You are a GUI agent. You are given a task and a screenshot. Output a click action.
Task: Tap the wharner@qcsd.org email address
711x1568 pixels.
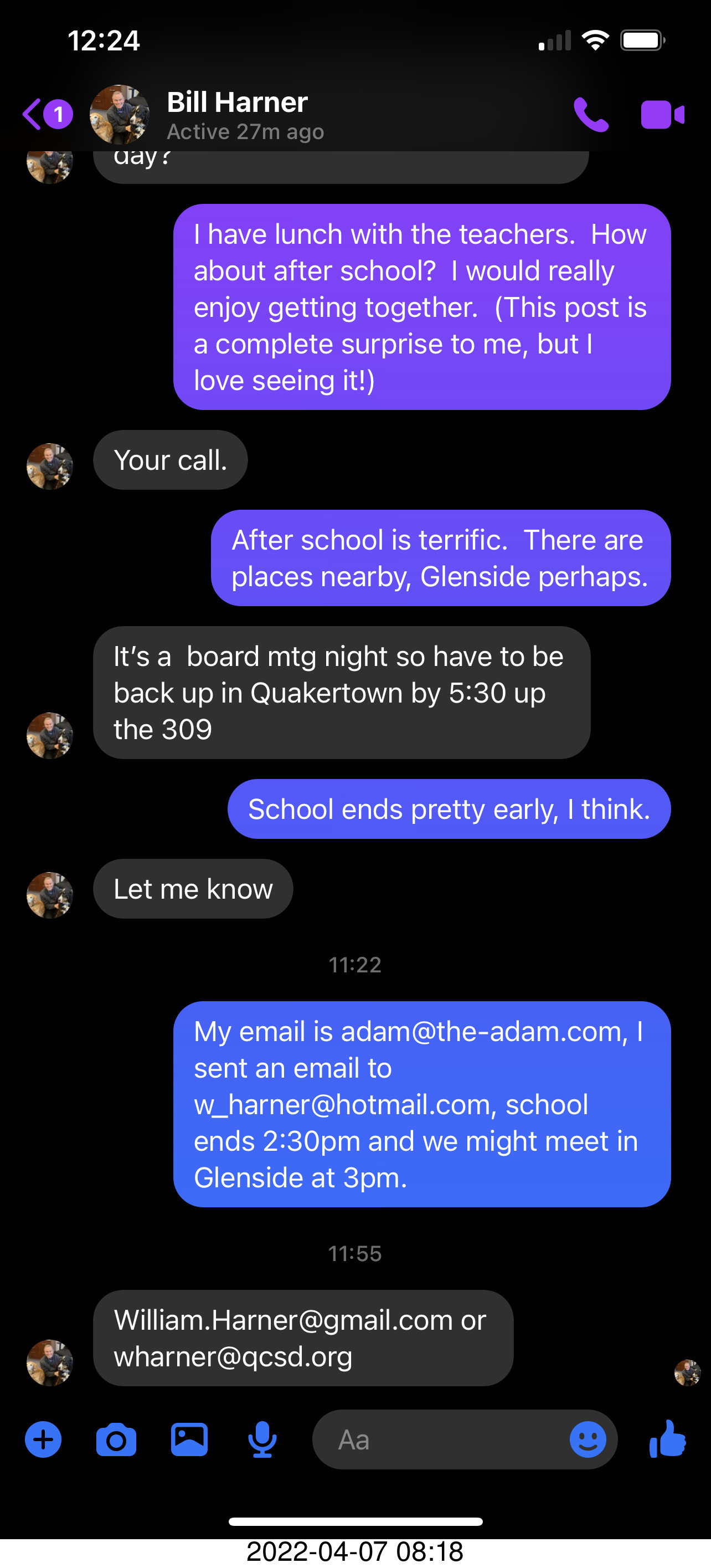pyautogui.click(x=233, y=1357)
